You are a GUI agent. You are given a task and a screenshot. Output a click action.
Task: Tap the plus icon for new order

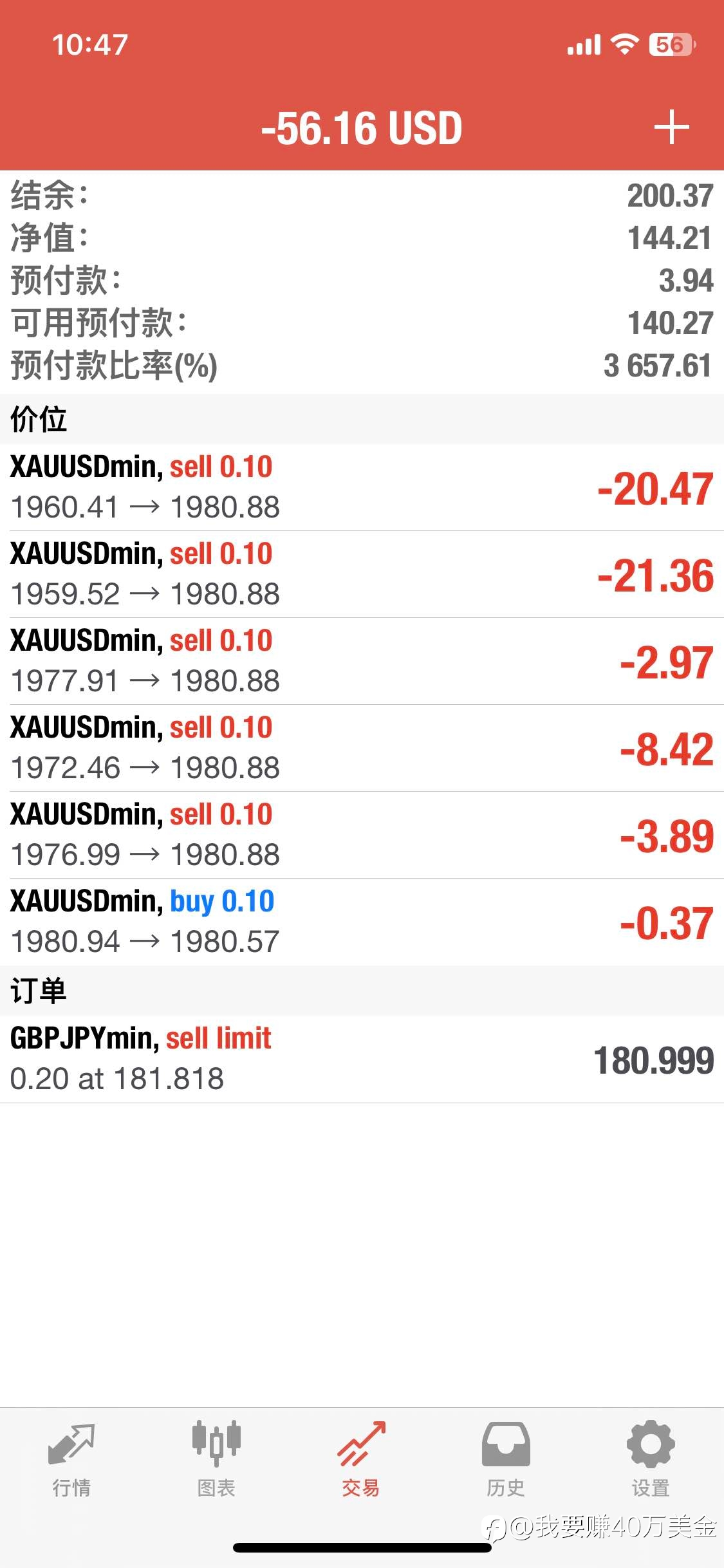pos(671,127)
